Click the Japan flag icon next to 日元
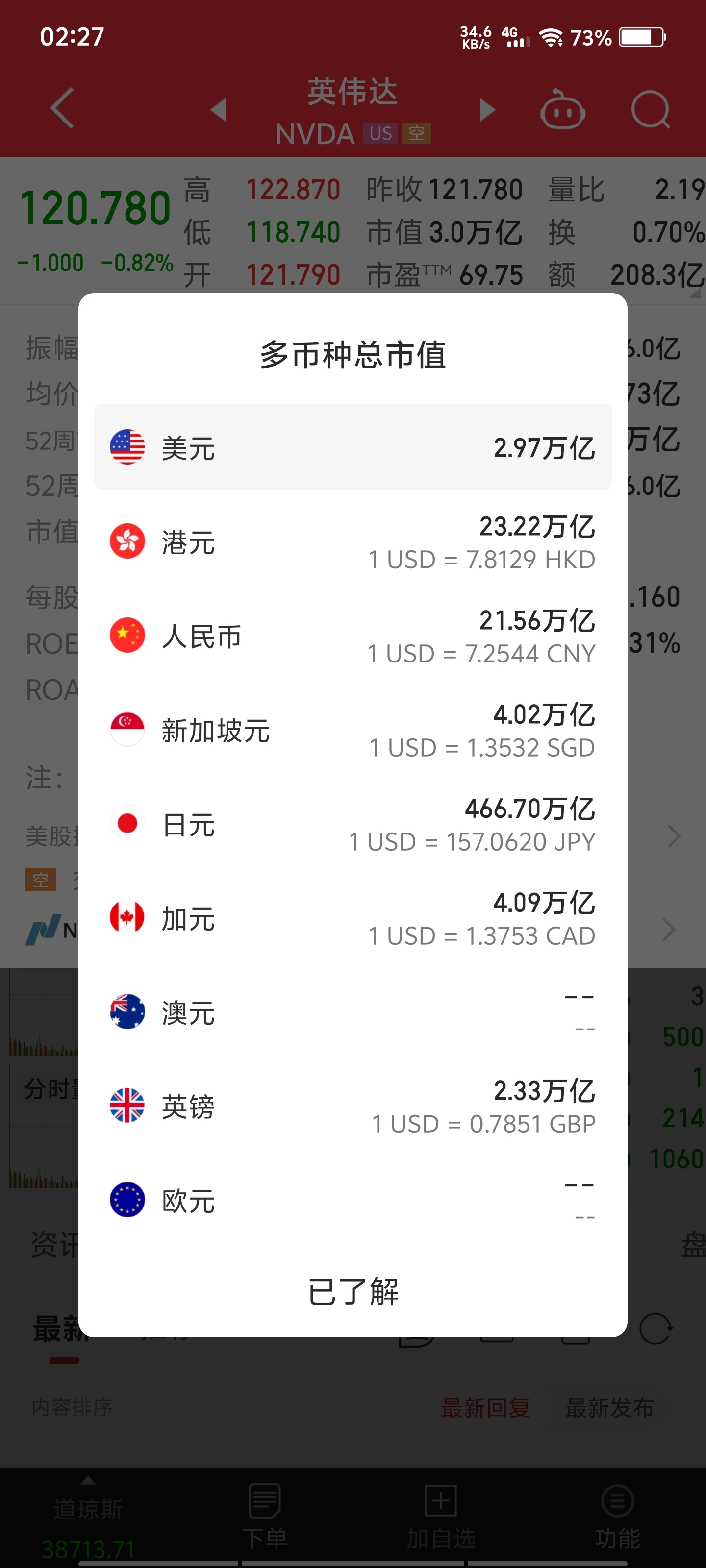 coord(126,824)
